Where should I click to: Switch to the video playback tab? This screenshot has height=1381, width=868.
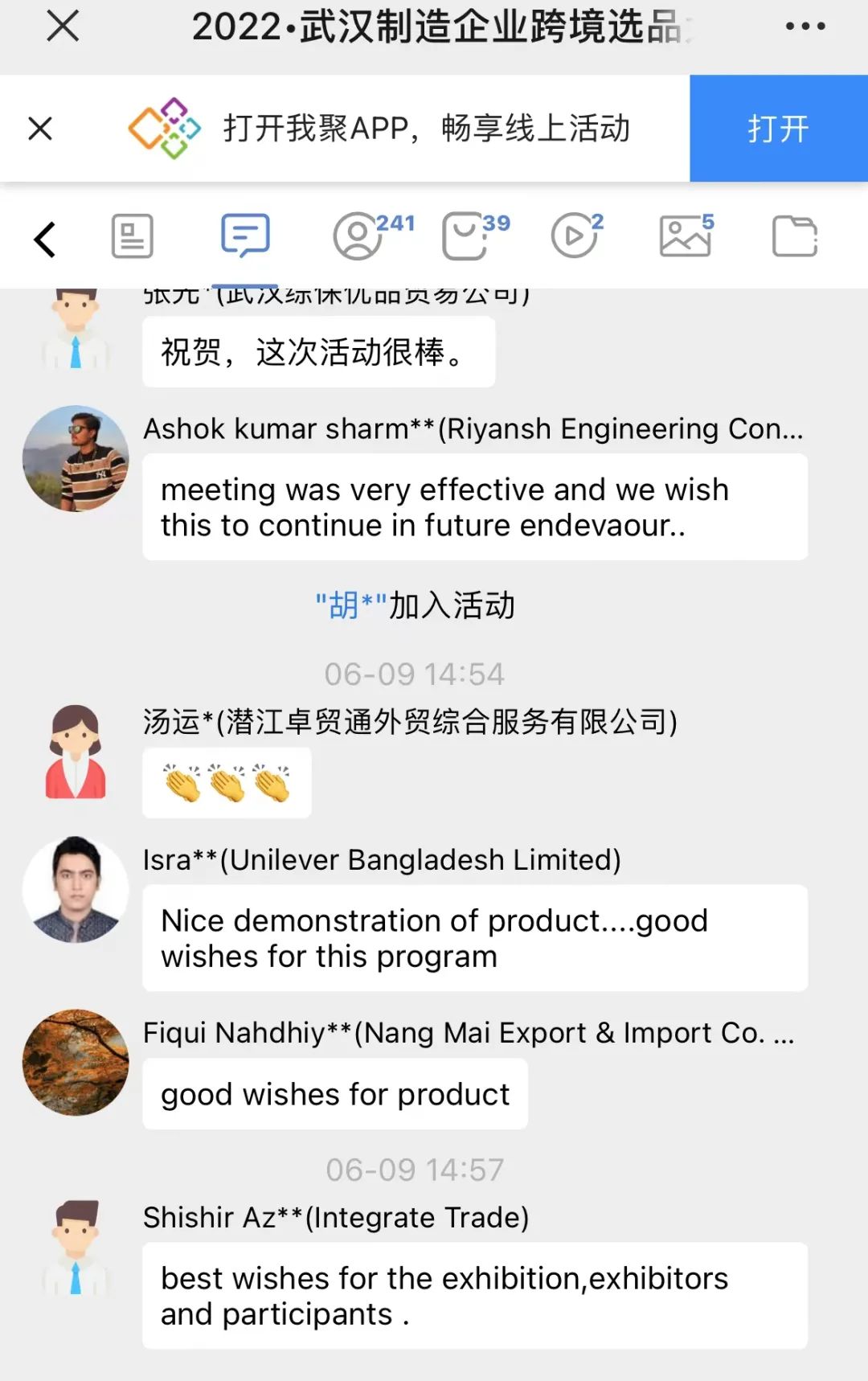[575, 236]
